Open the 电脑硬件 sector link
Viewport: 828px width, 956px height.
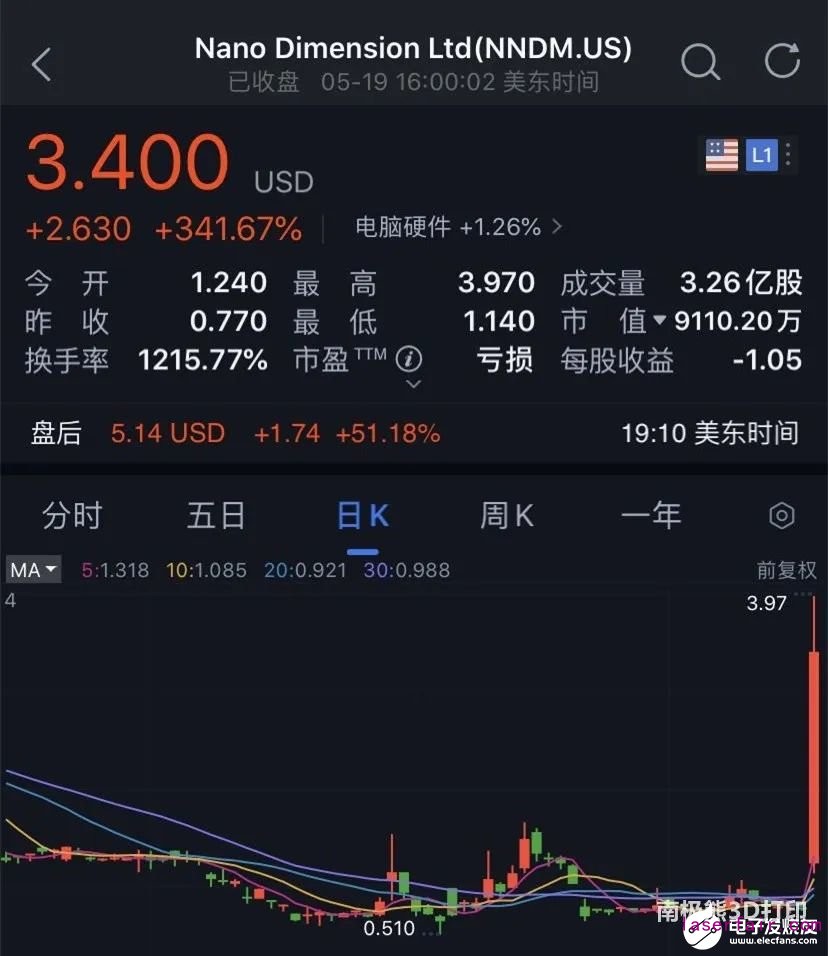(x=458, y=228)
